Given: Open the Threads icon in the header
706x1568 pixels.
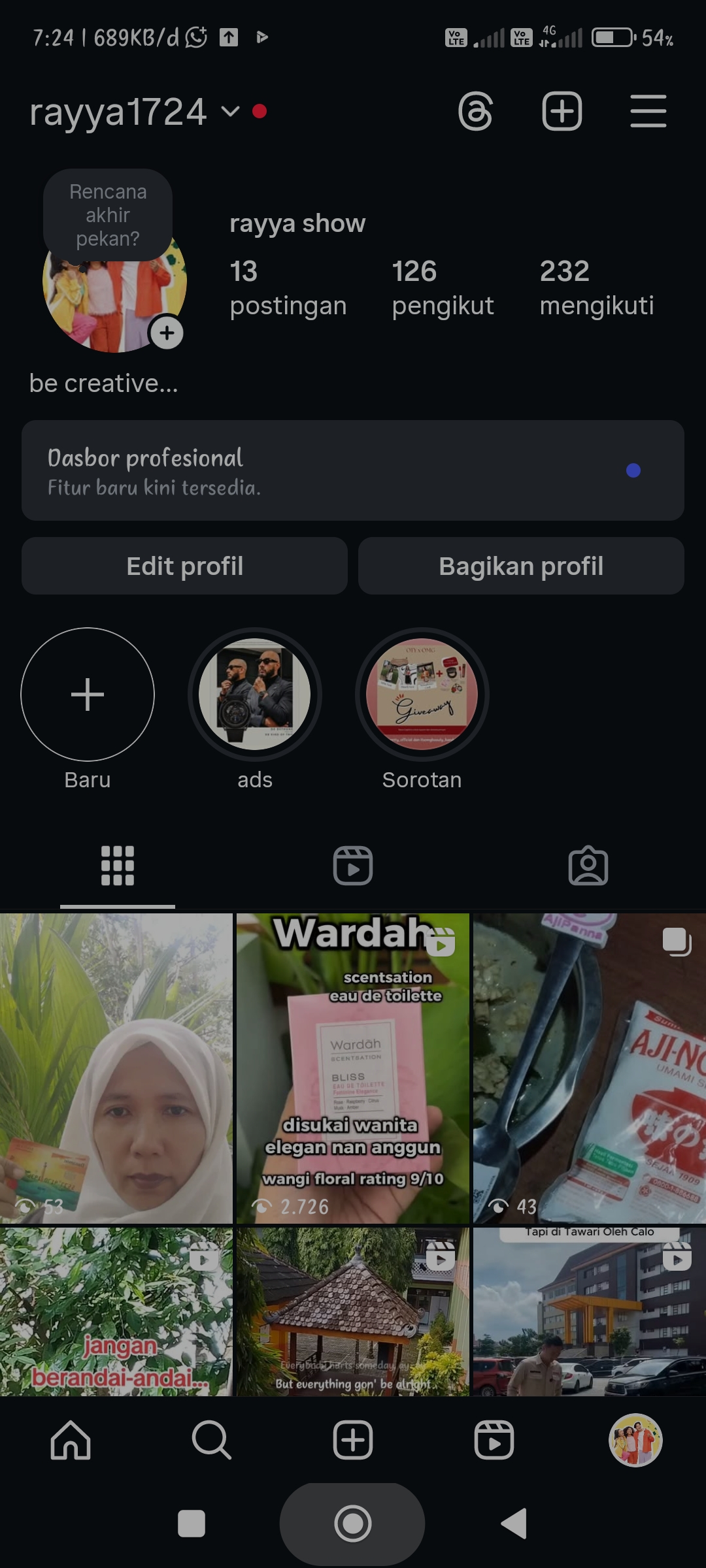Looking at the screenshot, I should (475, 112).
